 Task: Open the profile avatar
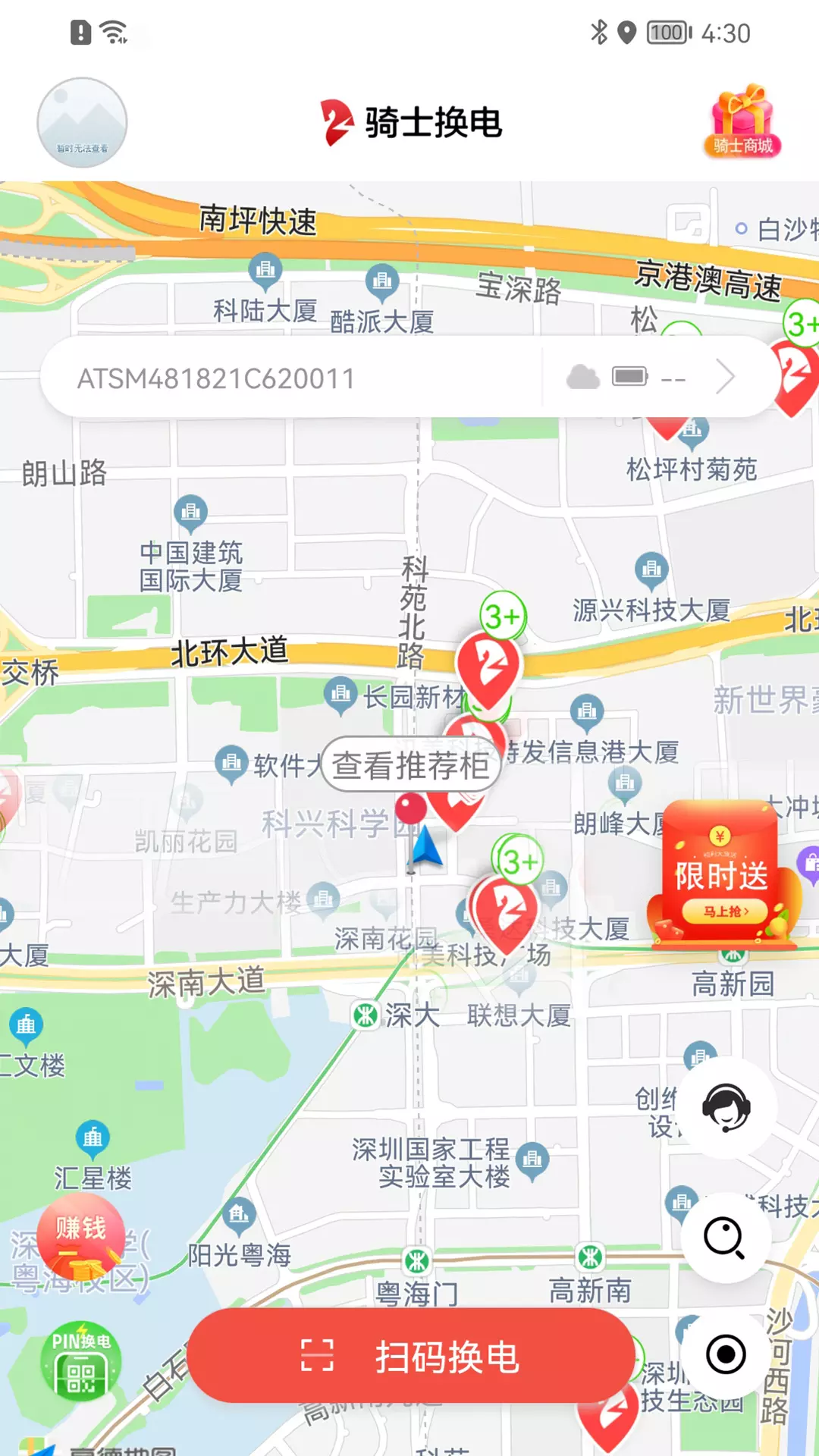[x=82, y=123]
